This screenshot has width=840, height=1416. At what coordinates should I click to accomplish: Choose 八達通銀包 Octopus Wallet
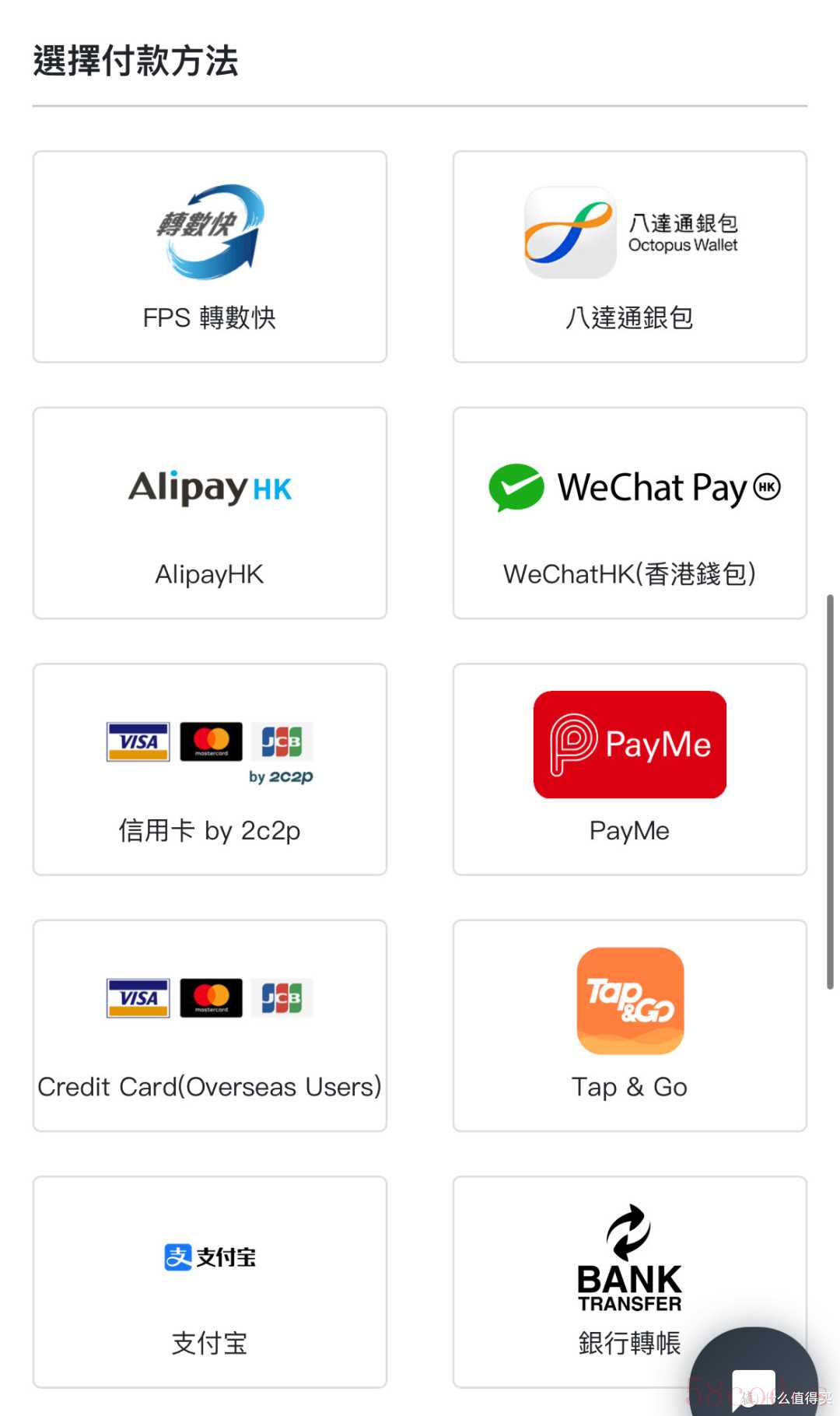pyautogui.click(x=629, y=257)
